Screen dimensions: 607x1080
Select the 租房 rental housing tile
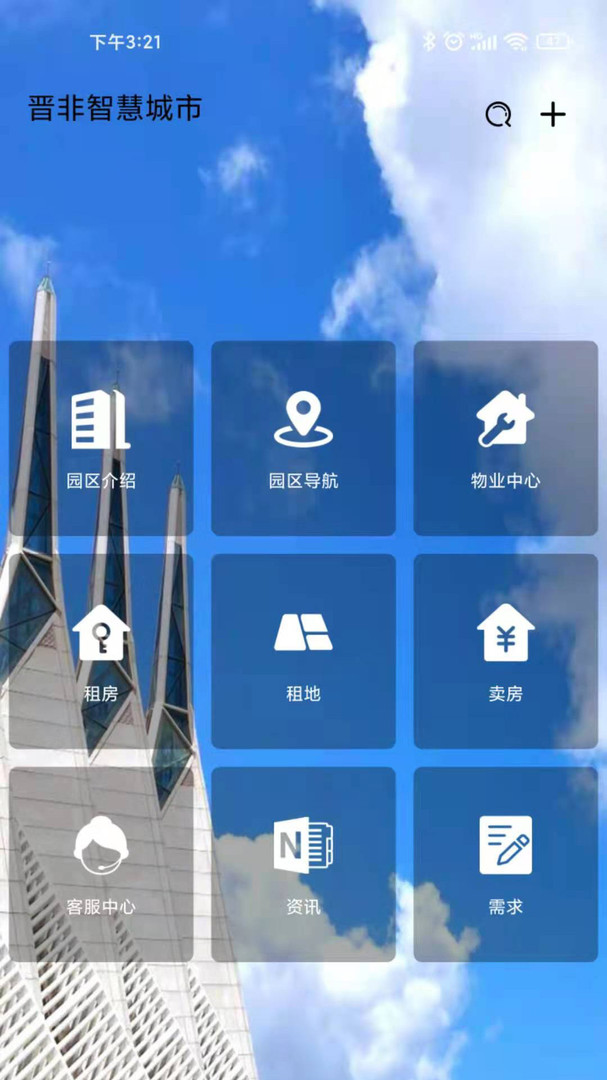[x=101, y=651]
